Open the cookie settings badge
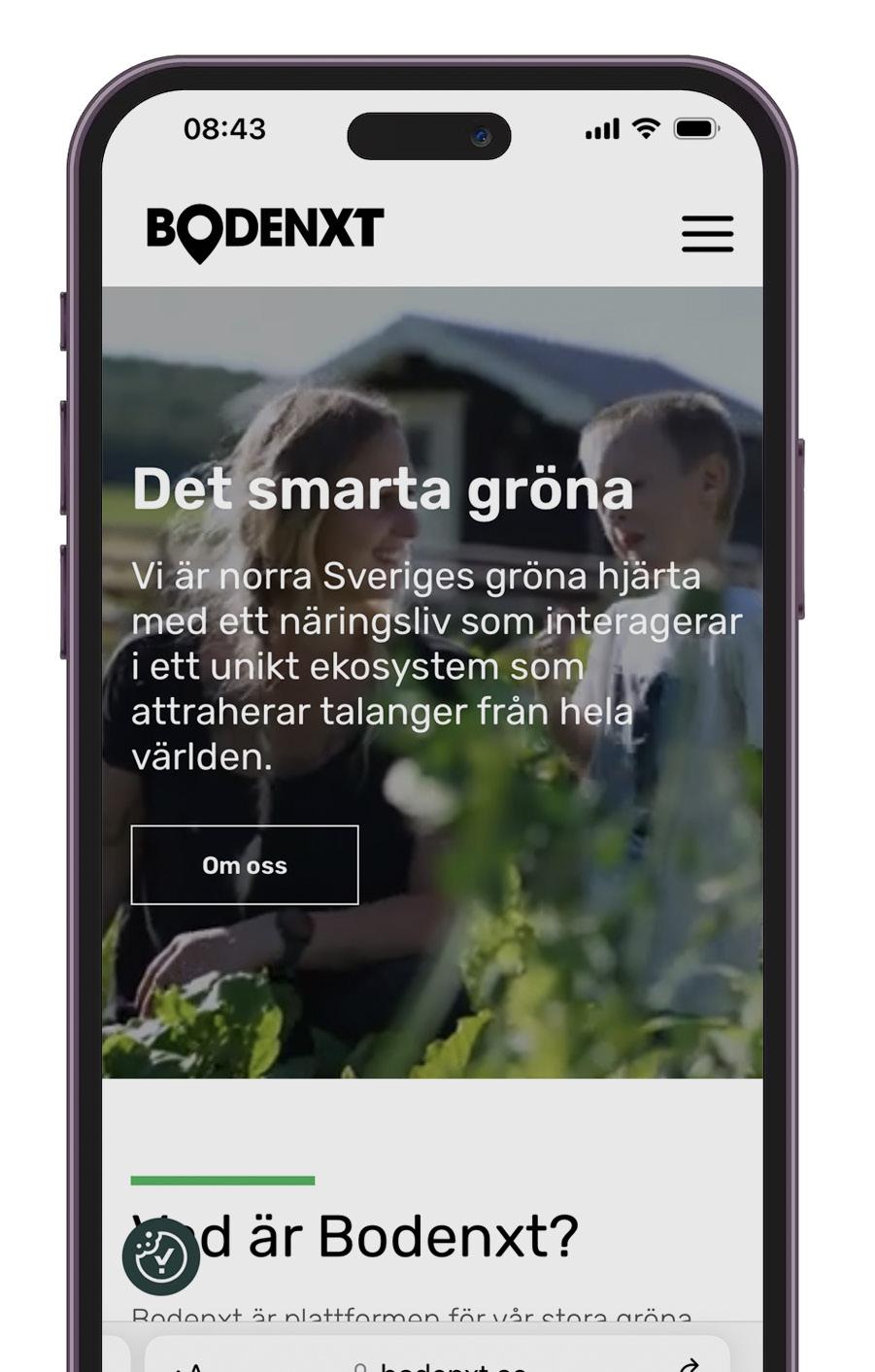The image size is (875, 1372). 161,1257
